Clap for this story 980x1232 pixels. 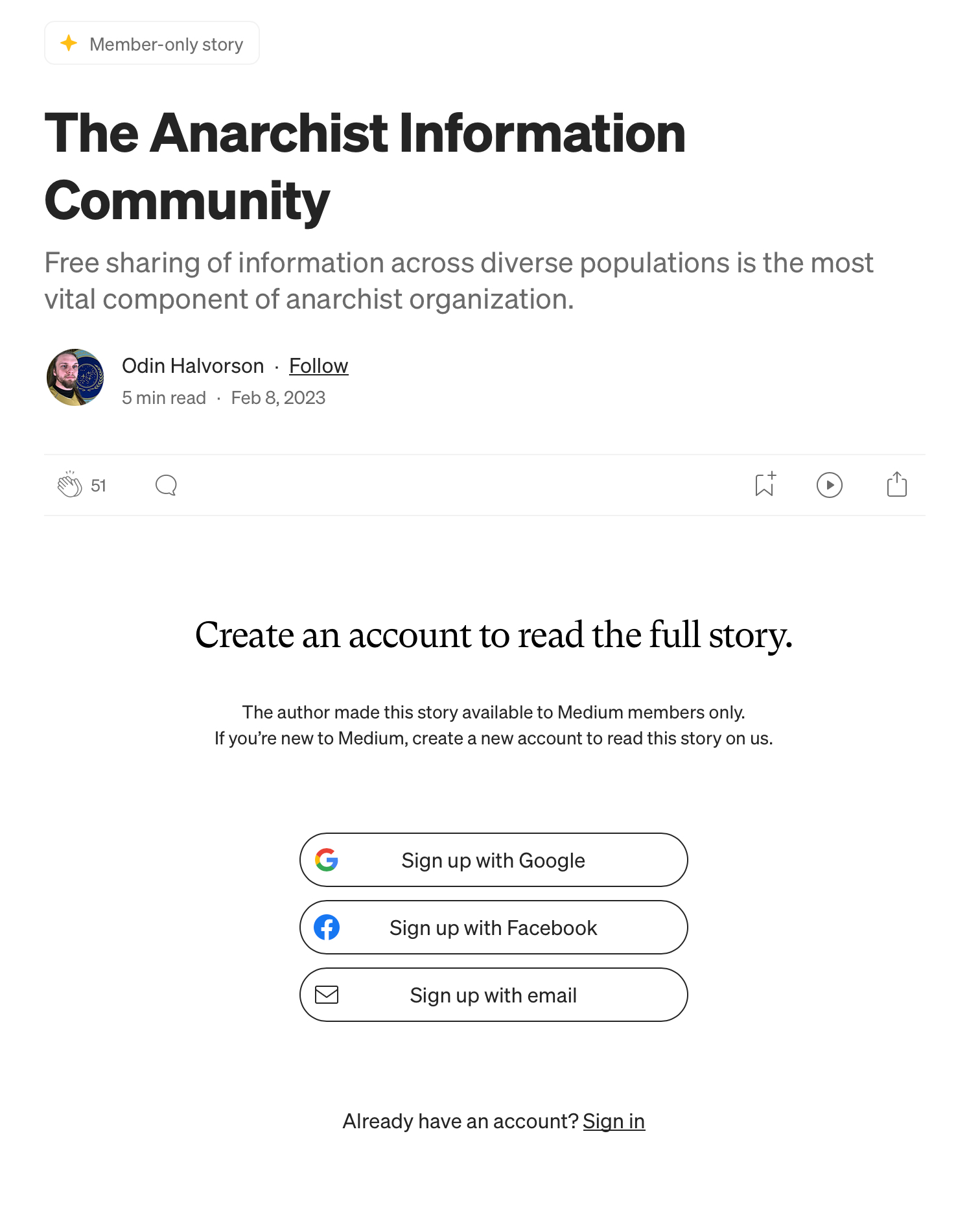click(70, 485)
